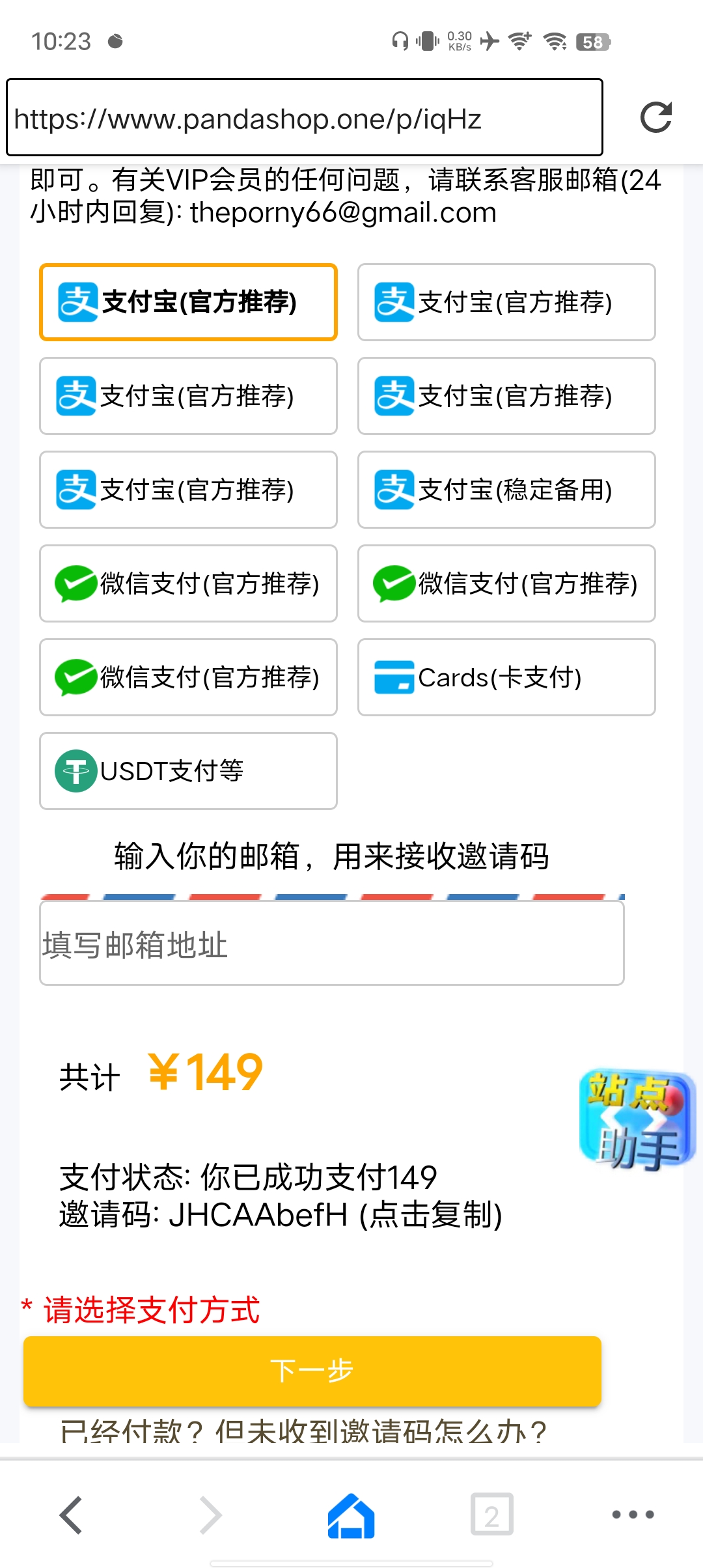Select Cards(卡支付) as payment method
Screen dimensions: 703x1568
coord(506,677)
